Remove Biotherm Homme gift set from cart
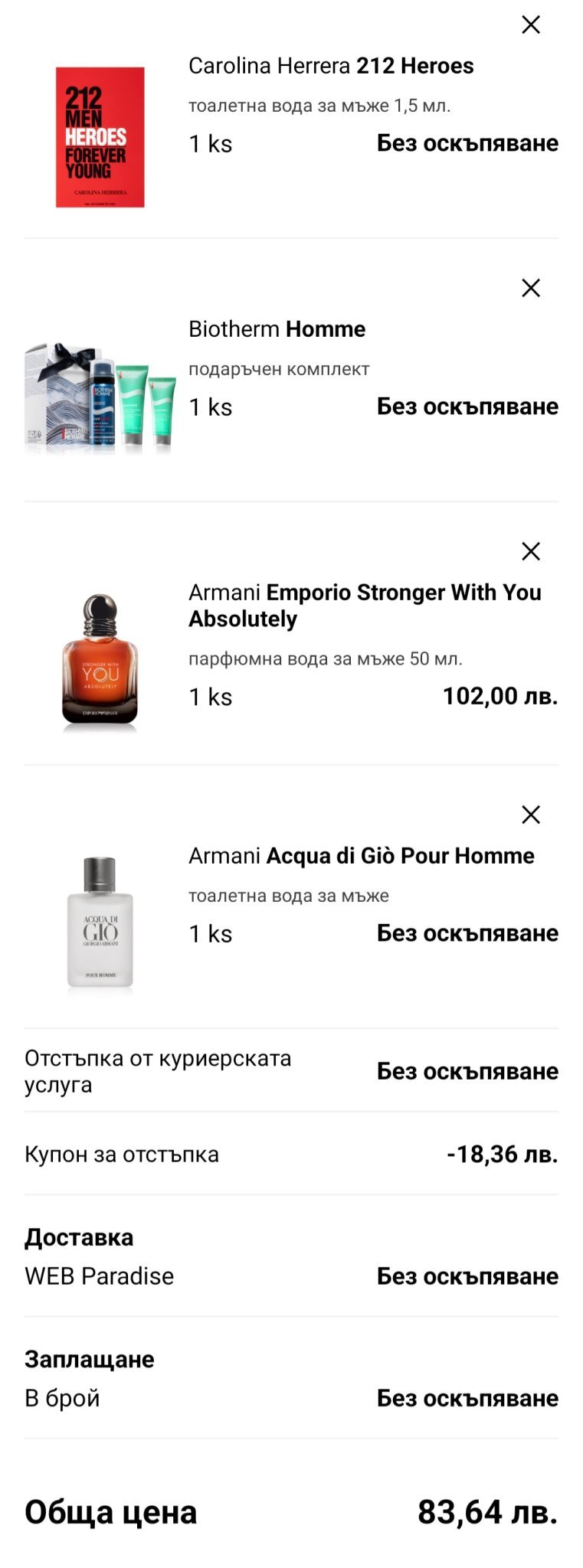583x1568 pixels. (x=531, y=288)
